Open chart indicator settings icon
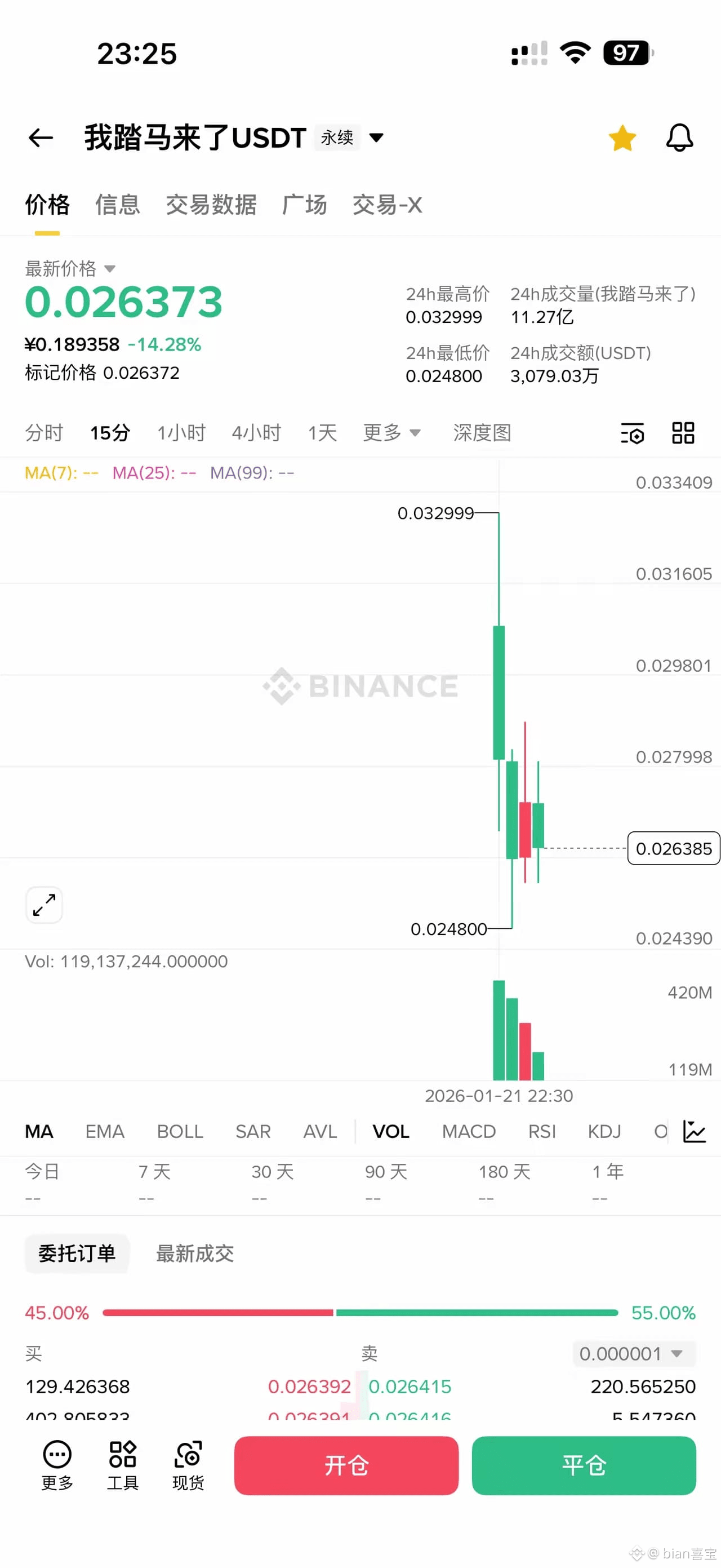Screen dimensions: 721x1568 click(631, 433)
